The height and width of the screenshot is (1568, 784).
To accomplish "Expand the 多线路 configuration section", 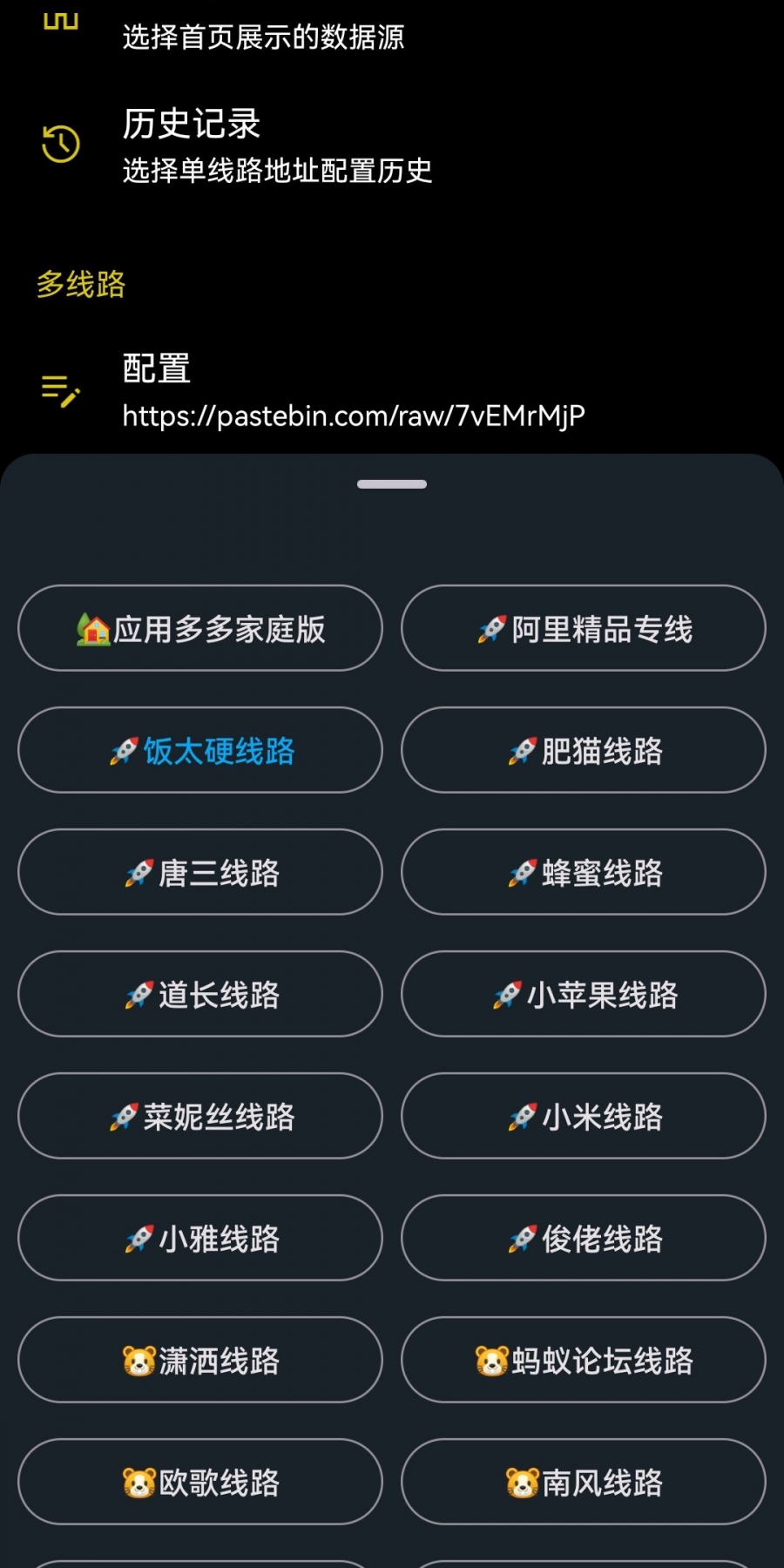I will tap(82, 284).
